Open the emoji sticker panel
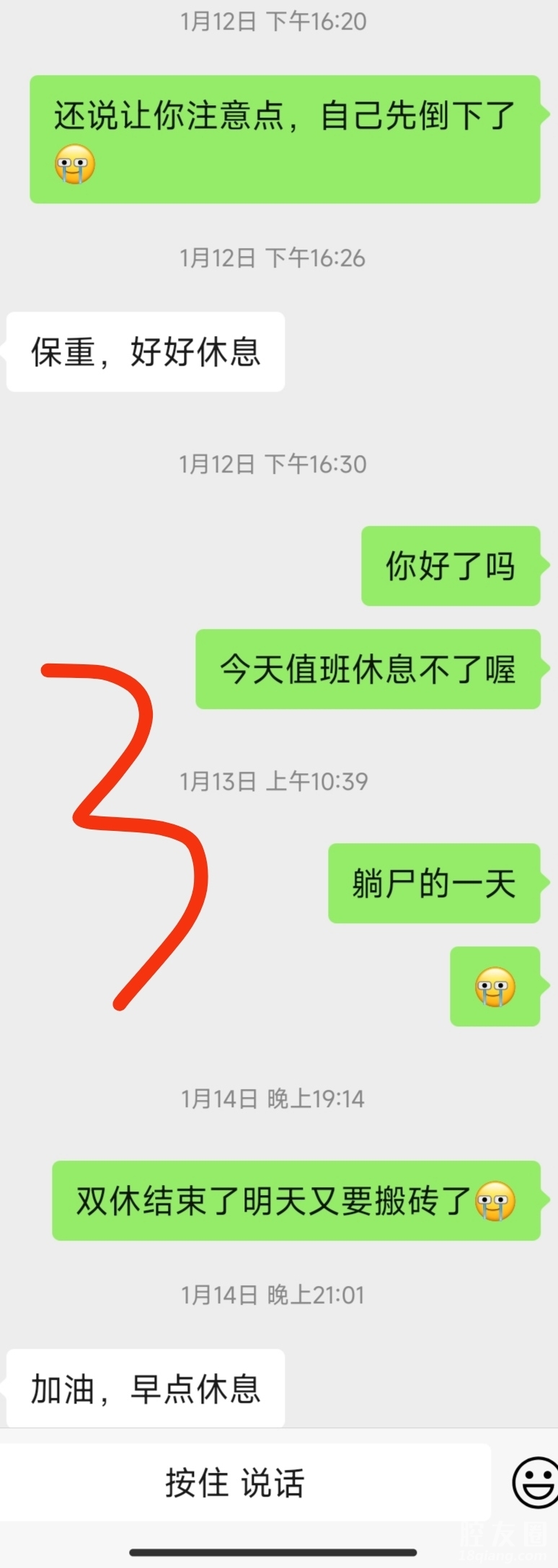 [536, 1482]
